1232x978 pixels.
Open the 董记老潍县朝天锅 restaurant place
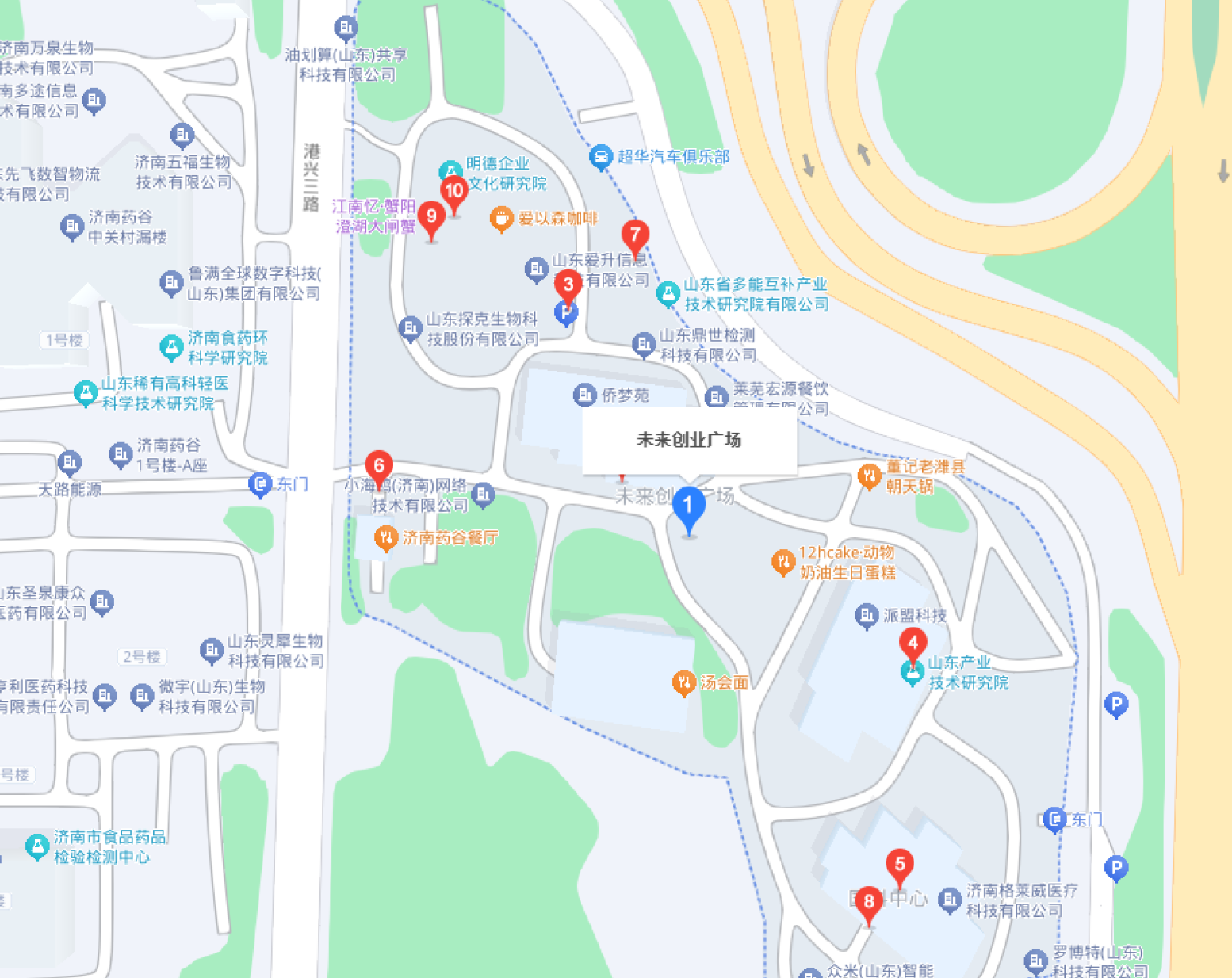click(x=869, y=476)
